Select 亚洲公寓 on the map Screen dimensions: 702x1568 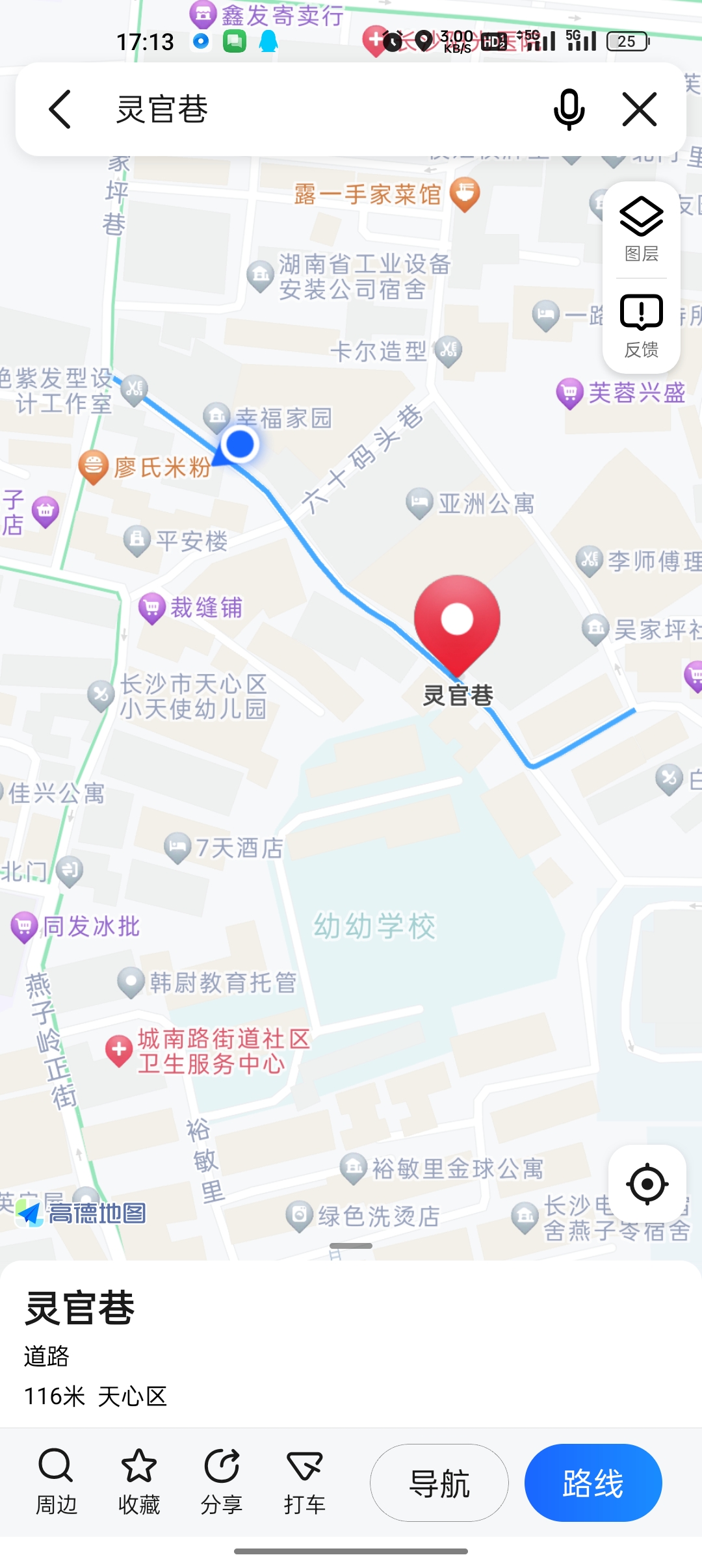tap(420, 503)
